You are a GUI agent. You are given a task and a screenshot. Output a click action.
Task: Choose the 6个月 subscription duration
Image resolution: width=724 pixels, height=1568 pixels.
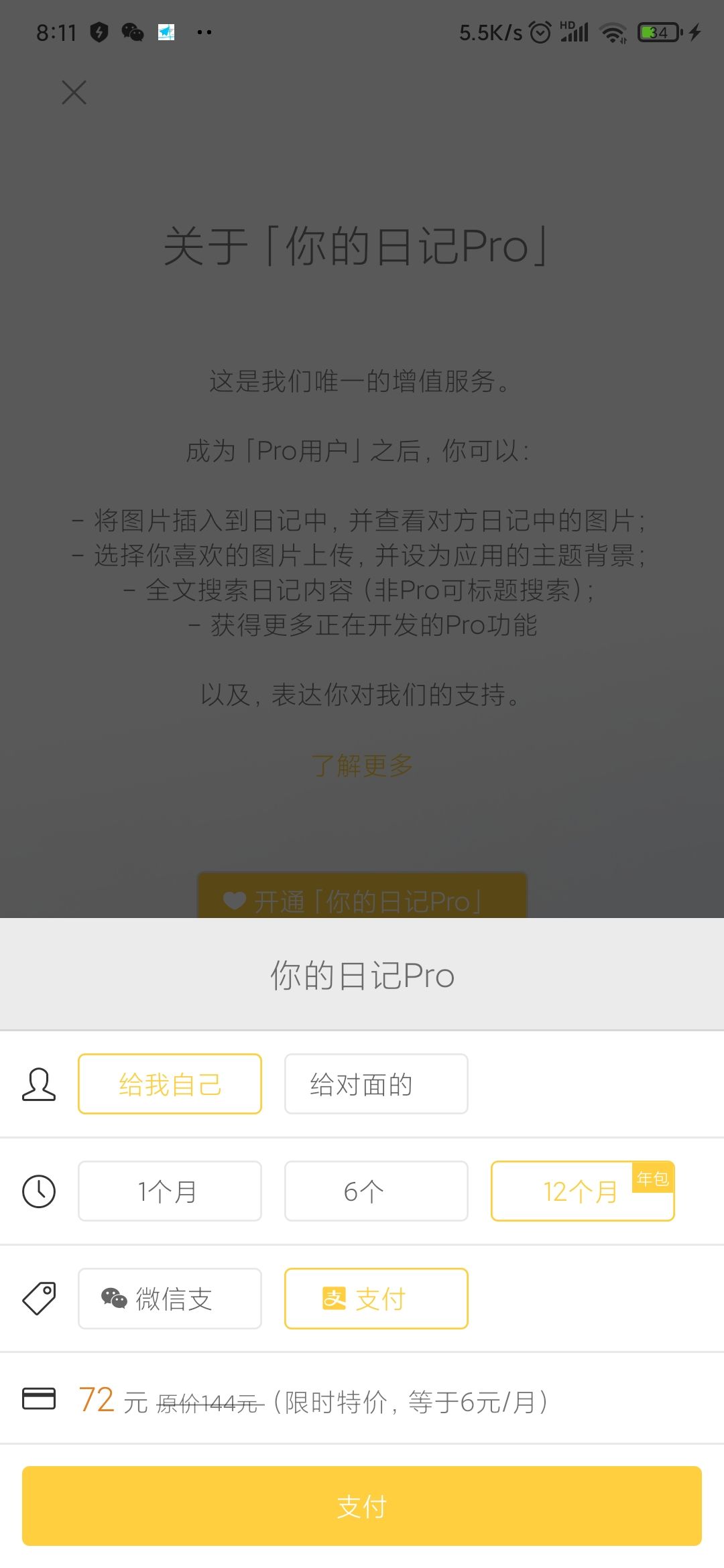376,1191
